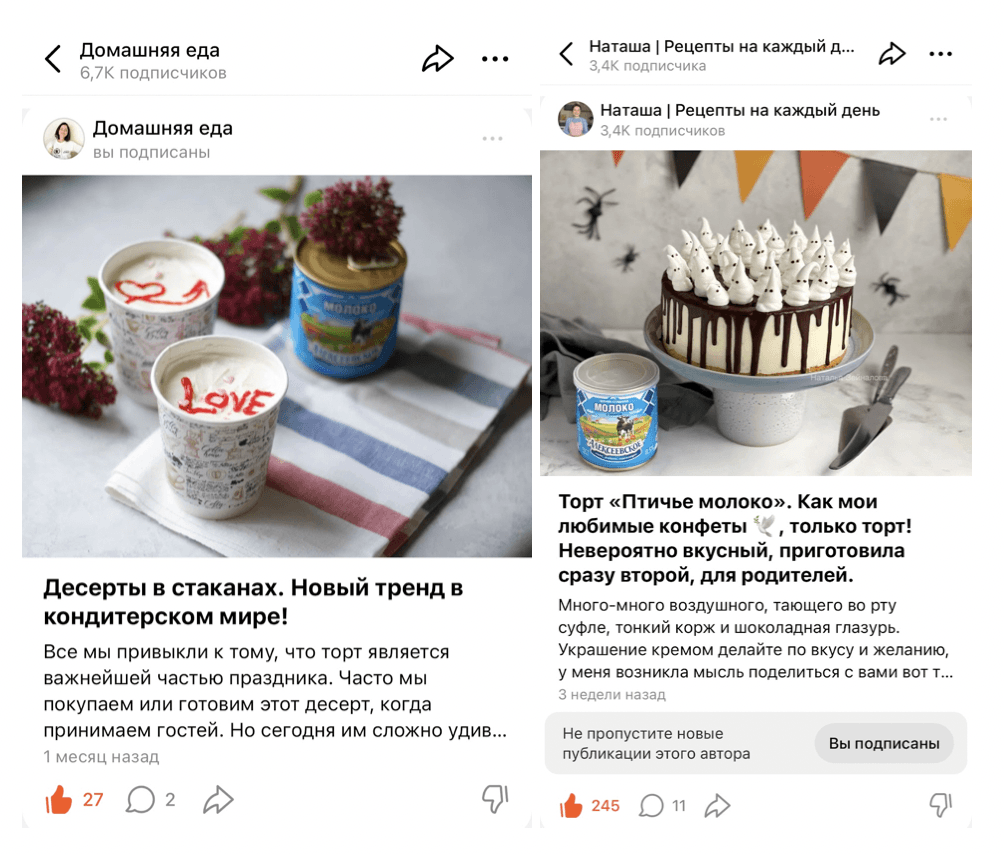Viewport: 1004px width, 854px height.
Task: Open post options for Наташа's cake post
Action: click(938, 119)
